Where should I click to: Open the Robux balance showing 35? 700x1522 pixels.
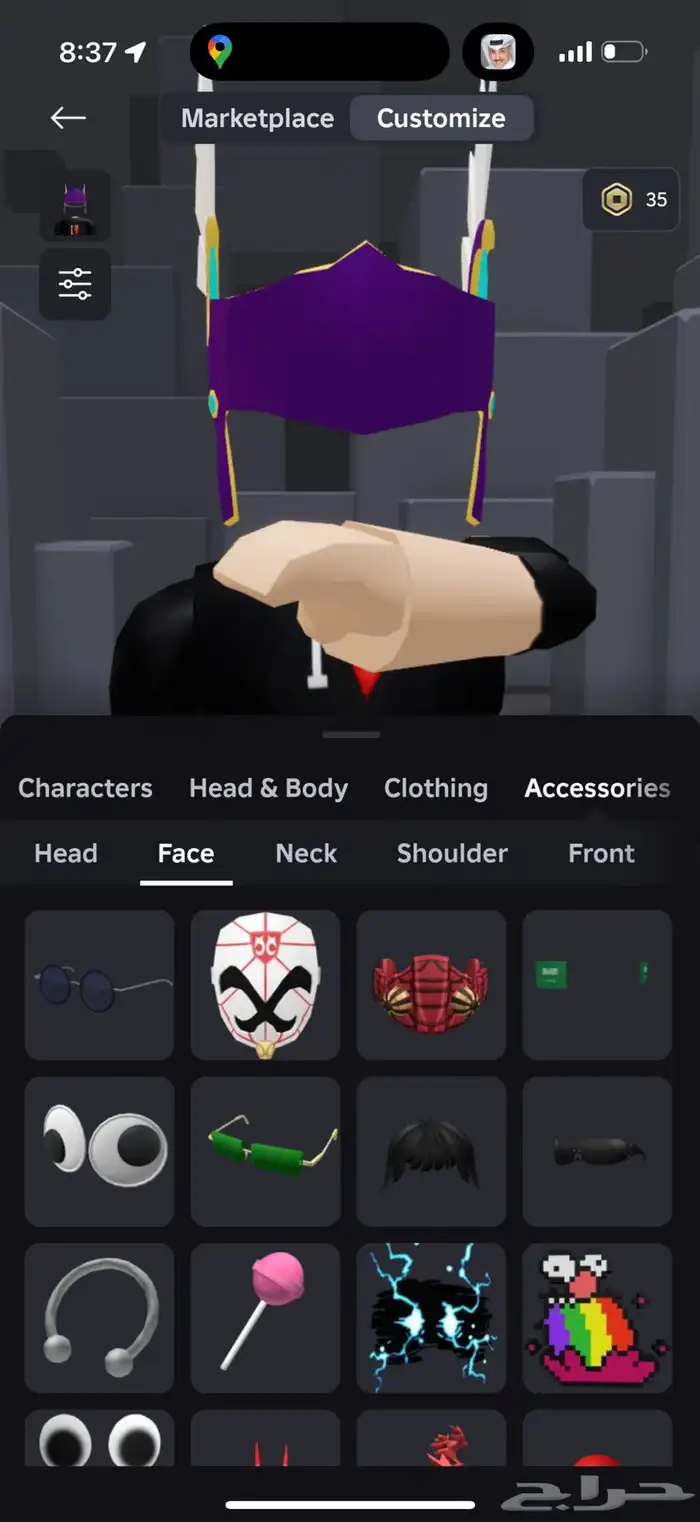(634, 200)
